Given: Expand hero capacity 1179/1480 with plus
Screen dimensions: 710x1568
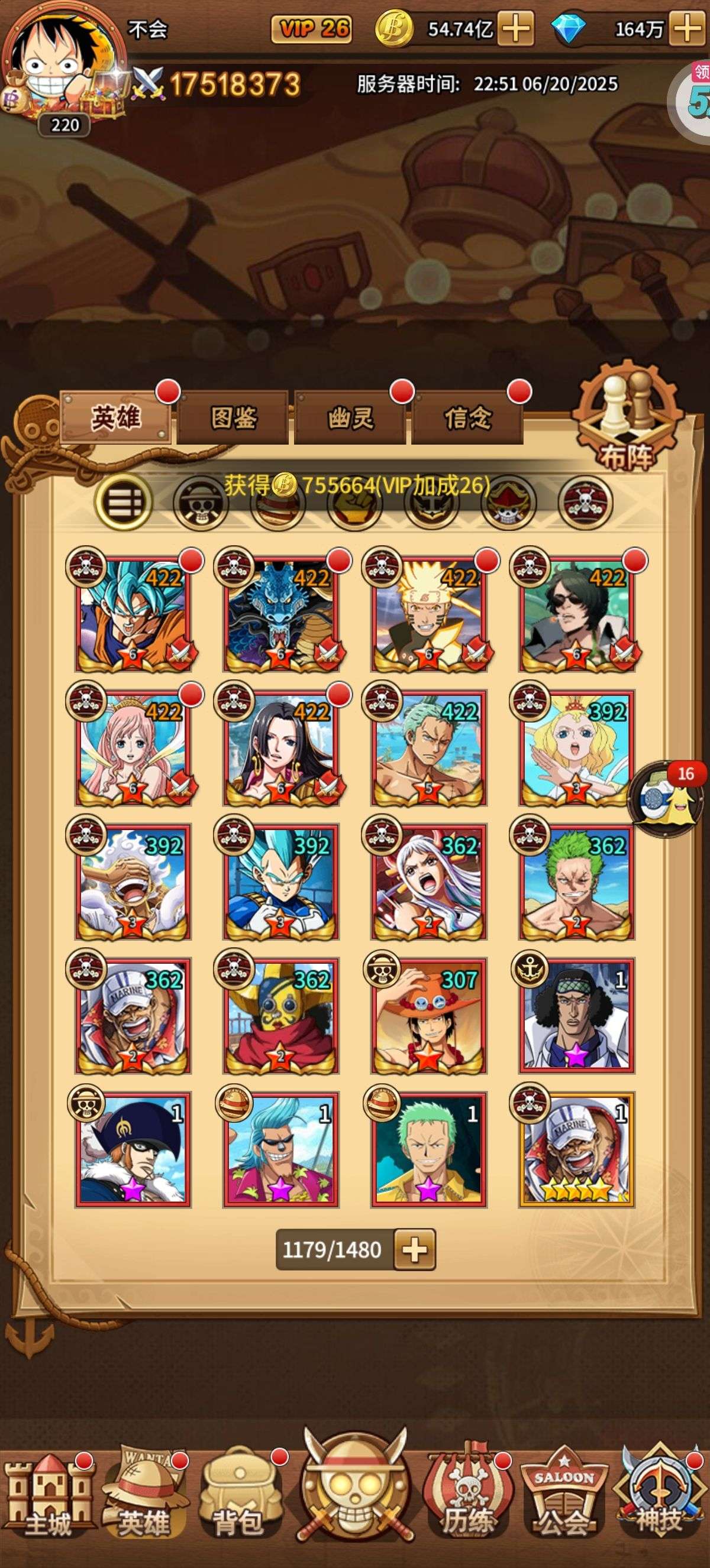Looking at the screenshot, I should pos(414,1250).
